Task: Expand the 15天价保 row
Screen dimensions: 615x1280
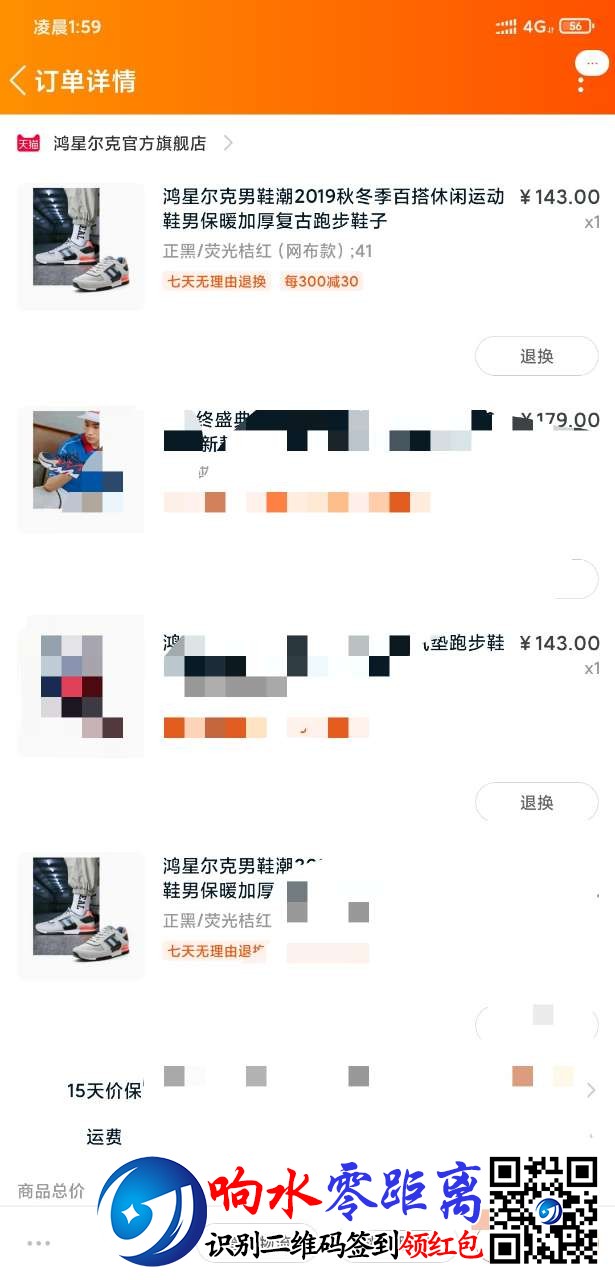Action: 590,1090
